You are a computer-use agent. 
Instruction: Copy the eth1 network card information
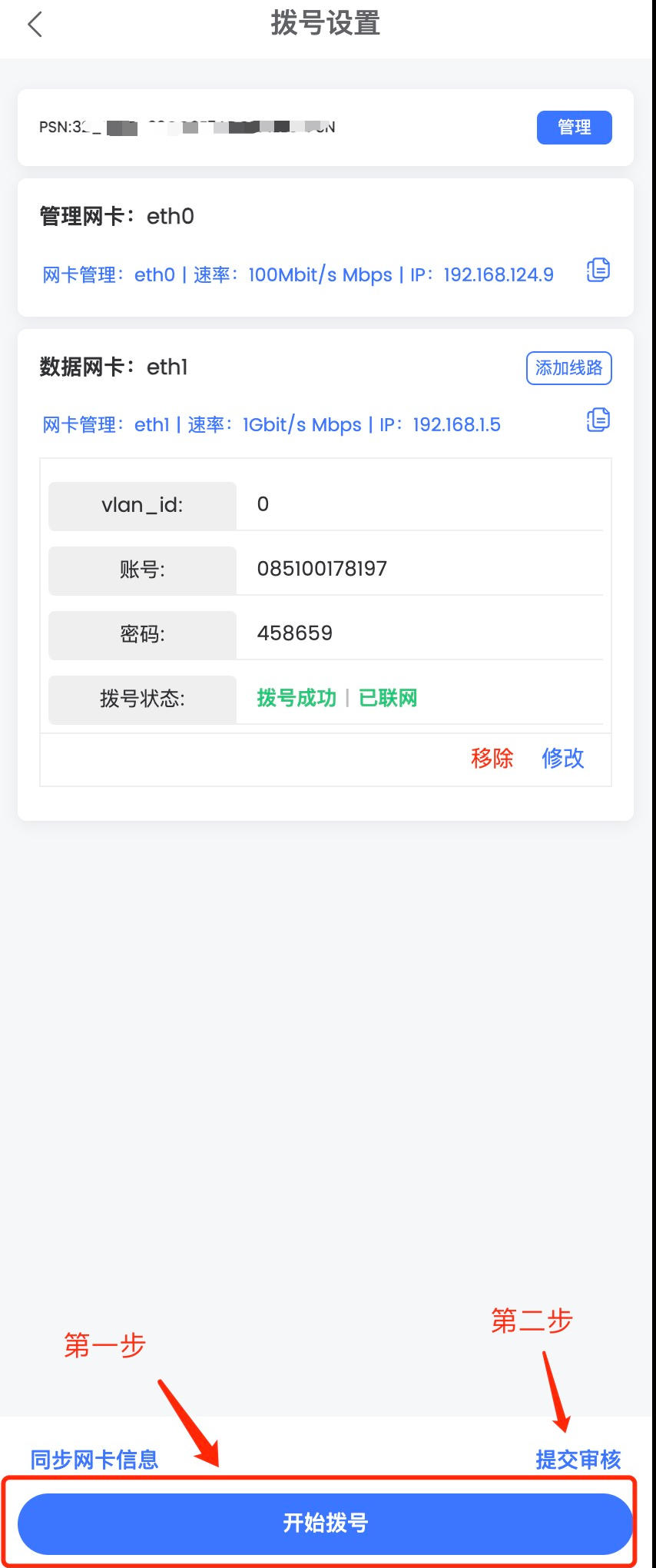point(598,420)
